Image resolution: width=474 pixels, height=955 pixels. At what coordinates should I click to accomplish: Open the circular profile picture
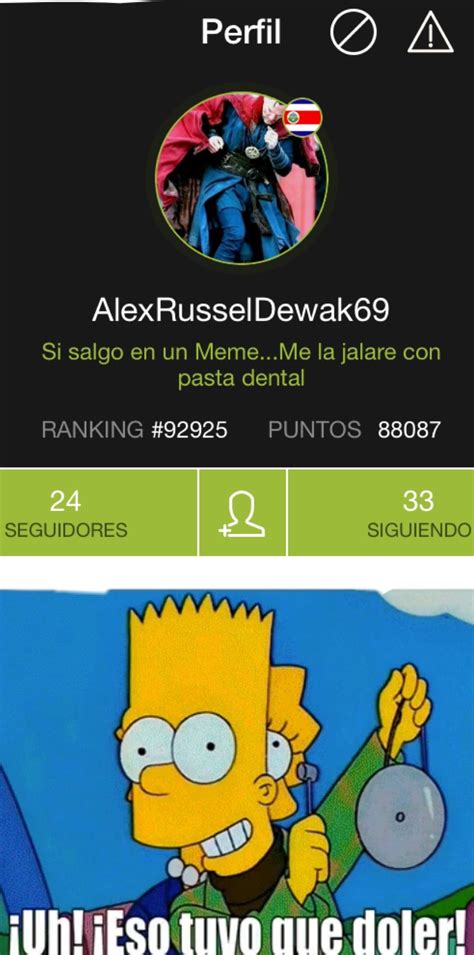(x=241, y=178)
